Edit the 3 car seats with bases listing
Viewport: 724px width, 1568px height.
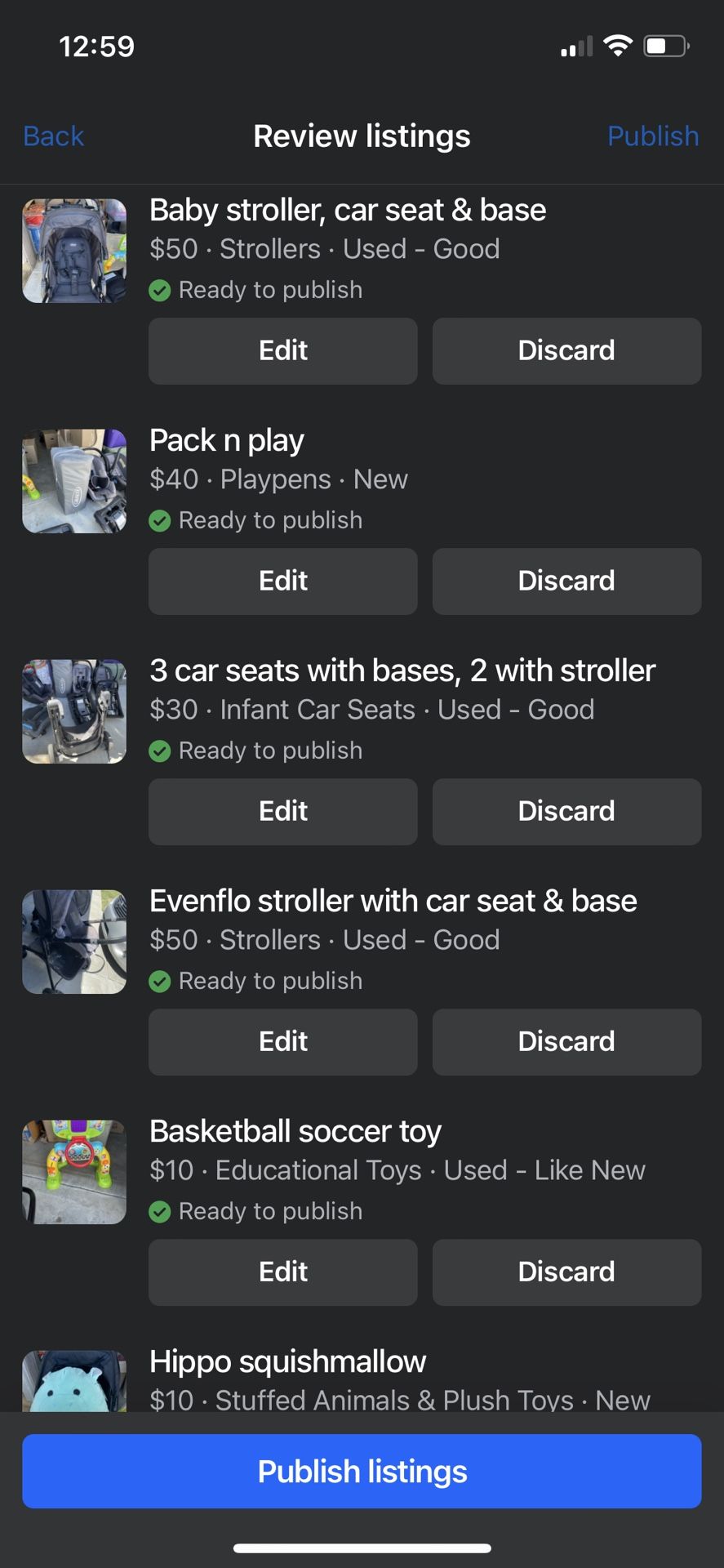point(282,811)
